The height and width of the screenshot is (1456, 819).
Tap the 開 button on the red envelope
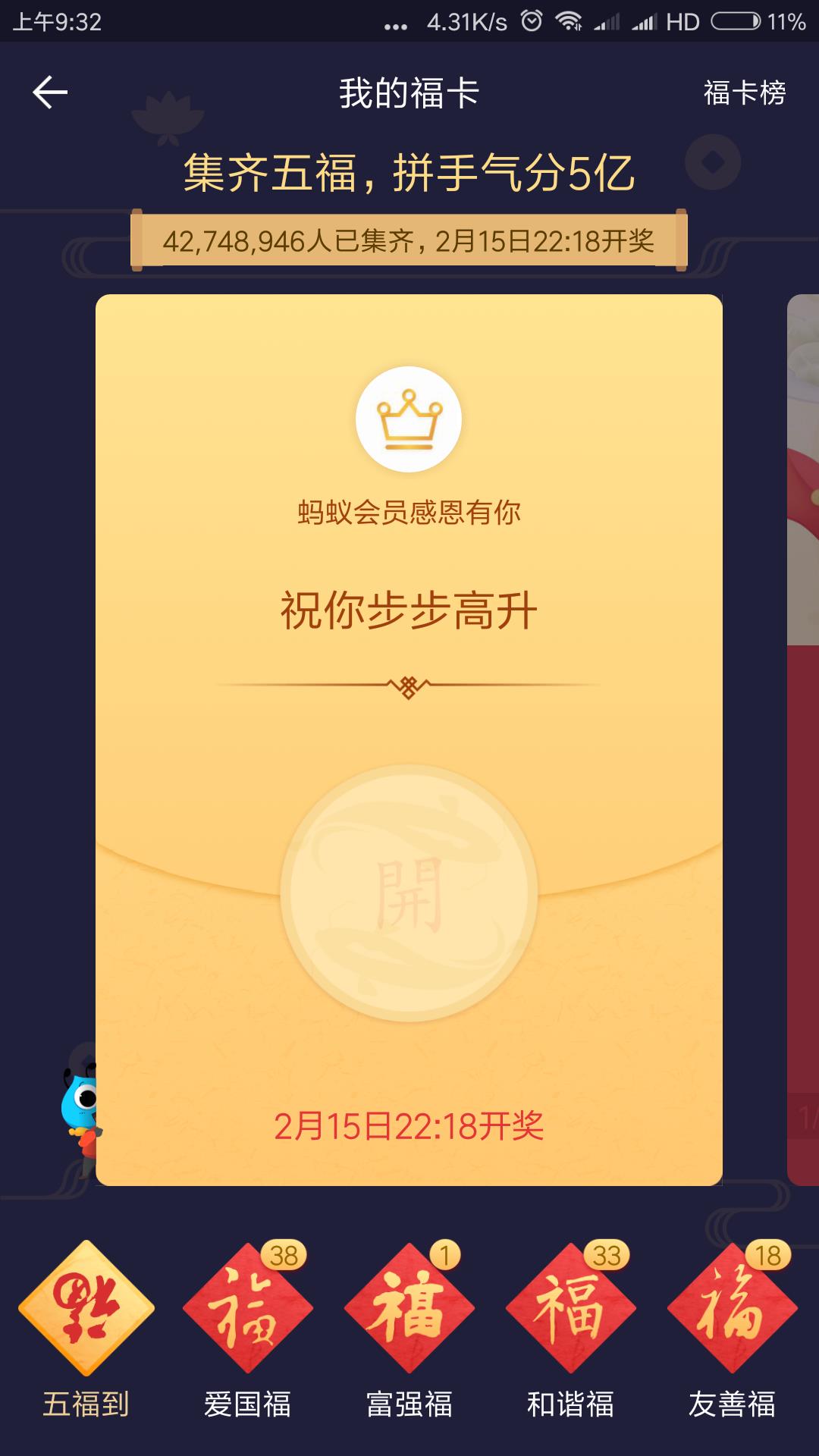click(x=409, y=893)
